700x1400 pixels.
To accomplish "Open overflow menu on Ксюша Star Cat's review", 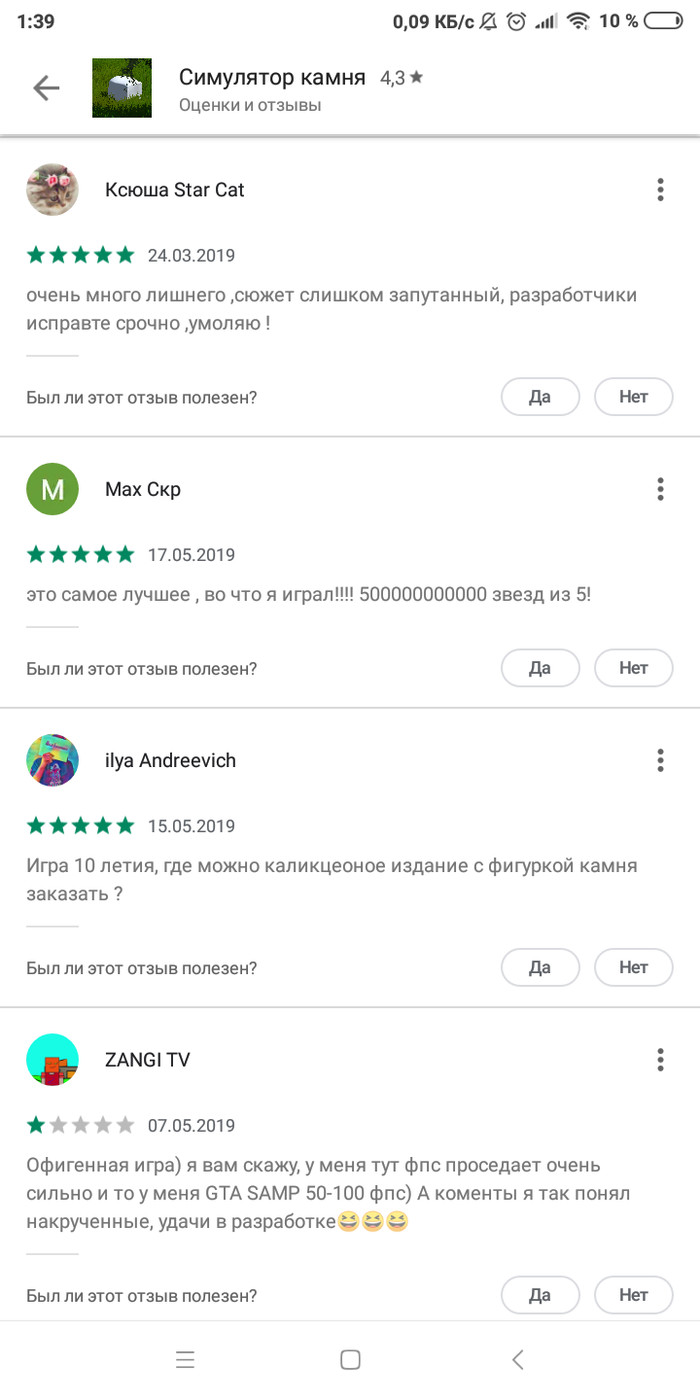I will coord(660,190).
